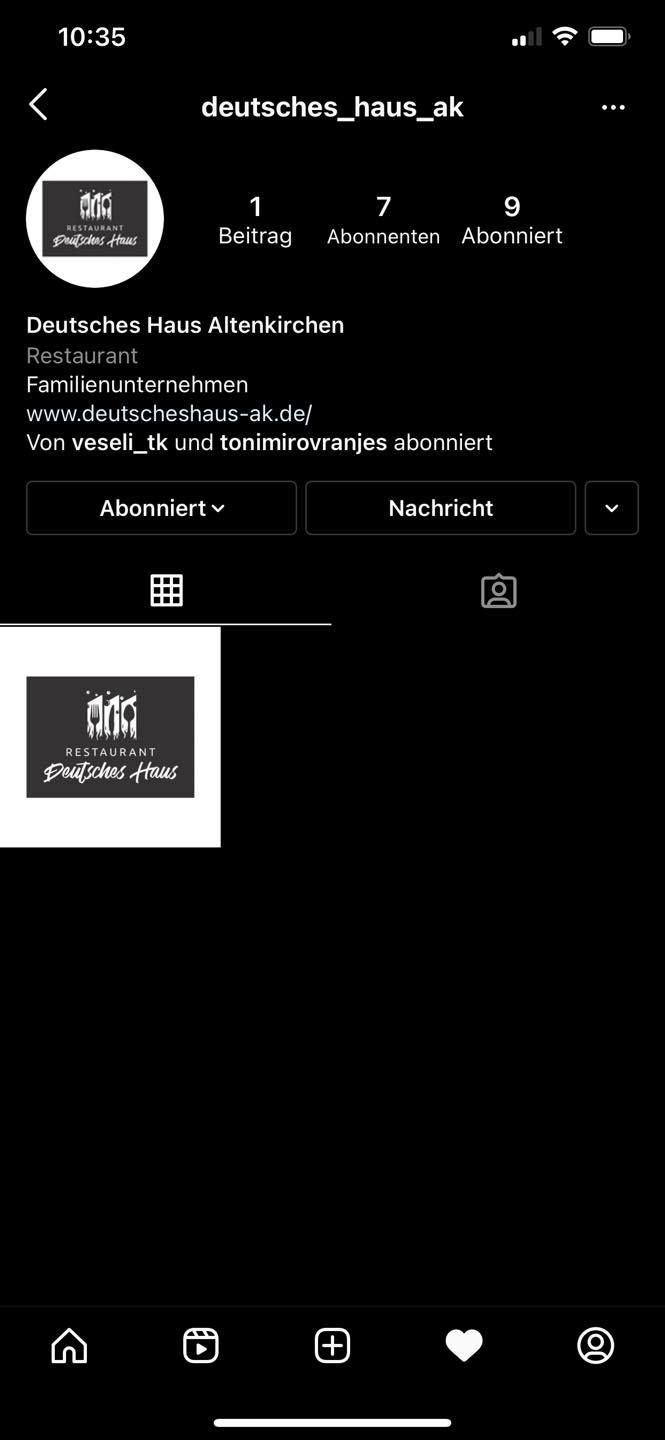The height and width of the screenshot is (1440, 665).
Task: Open the activity heart tab
Action: tap(464, 1345)
